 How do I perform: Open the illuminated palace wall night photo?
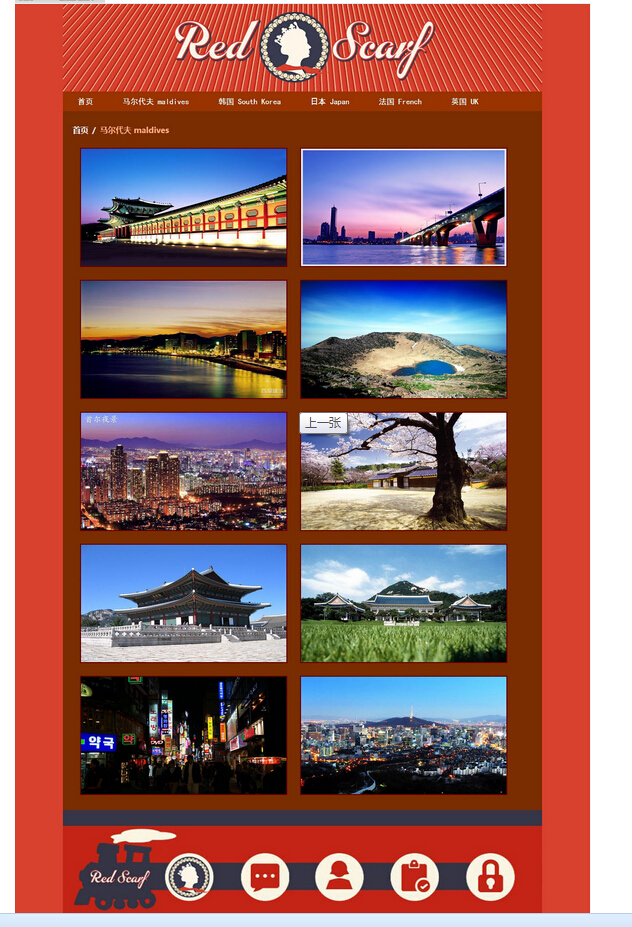184,207
